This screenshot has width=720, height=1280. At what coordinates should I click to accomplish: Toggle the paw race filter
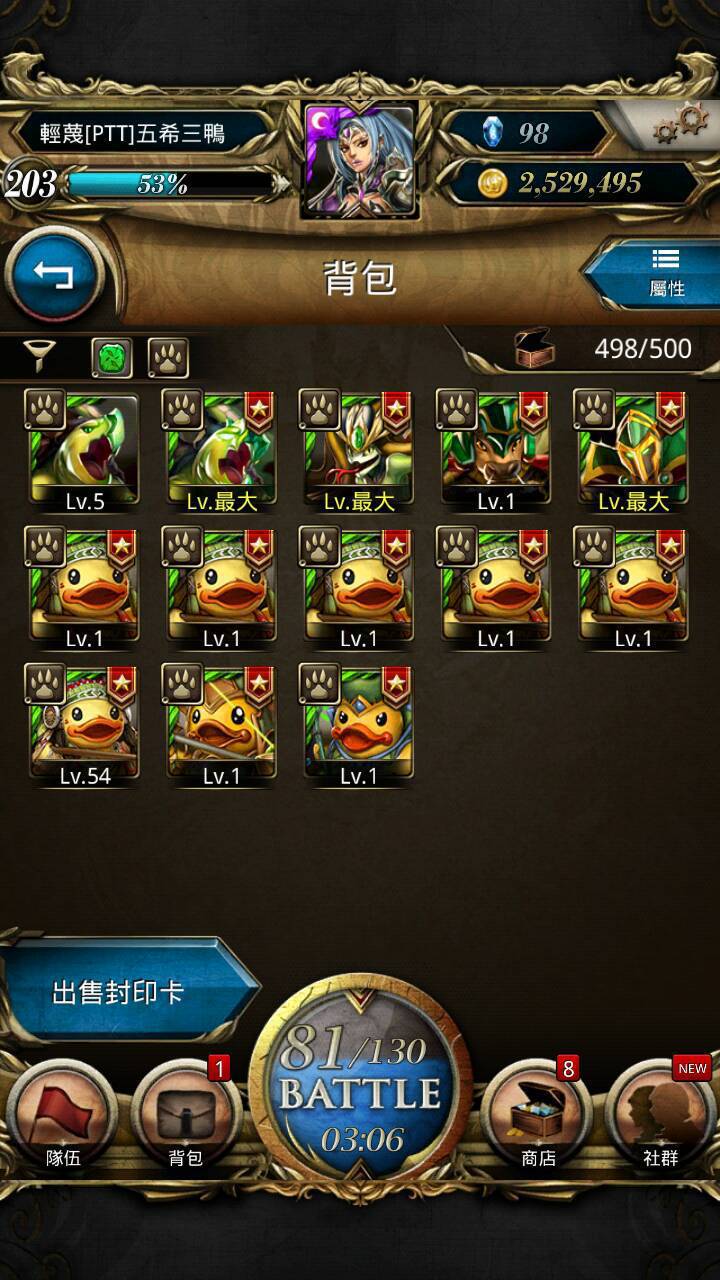168,357
